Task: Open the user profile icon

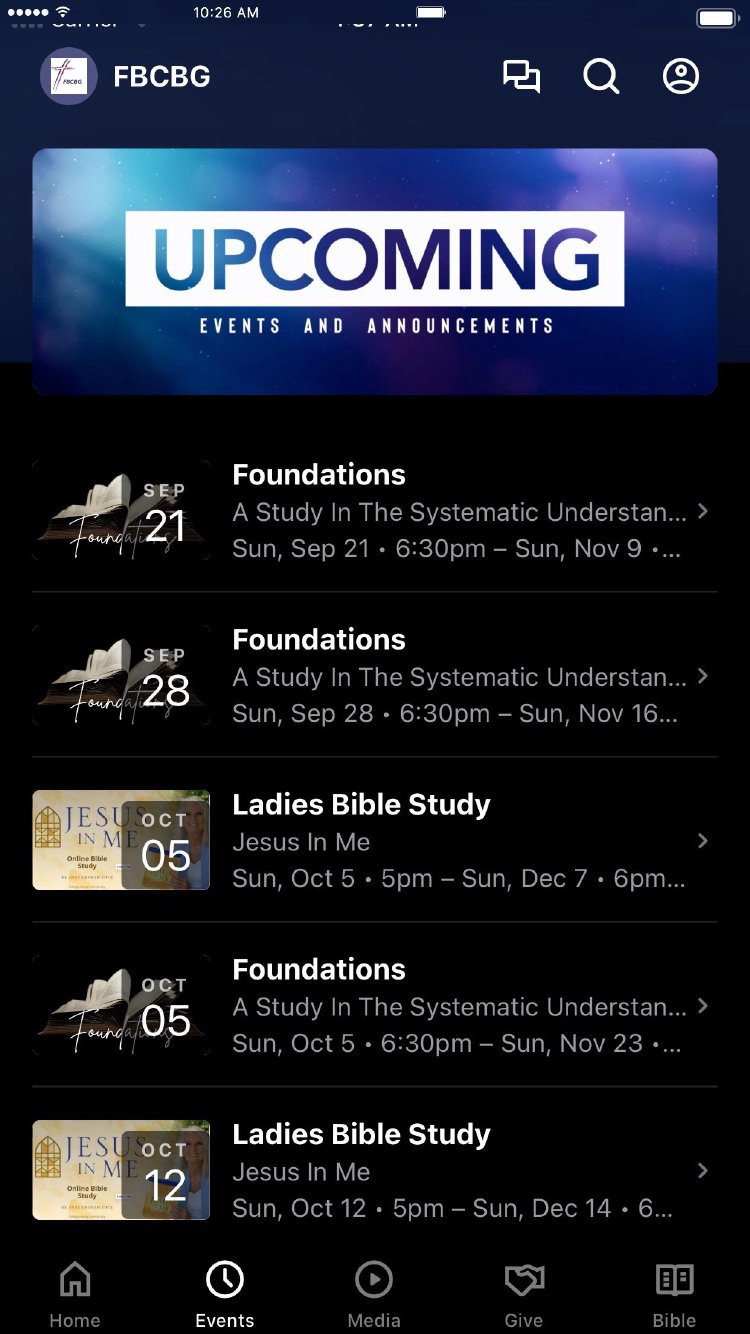Action: pyautogui.click(x=681, y=77)
